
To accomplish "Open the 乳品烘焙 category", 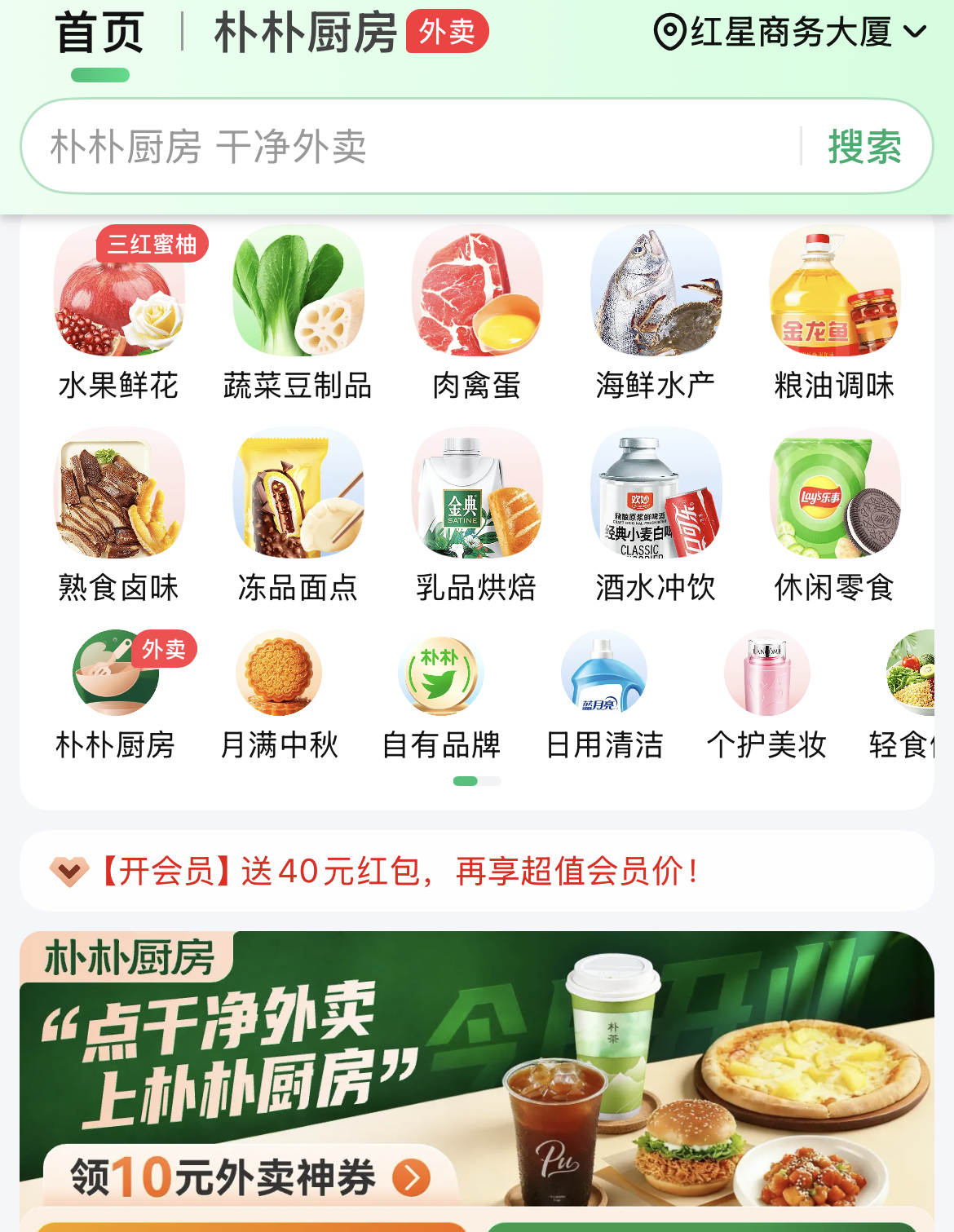I will pyautogui.click(x=477, y=515).
